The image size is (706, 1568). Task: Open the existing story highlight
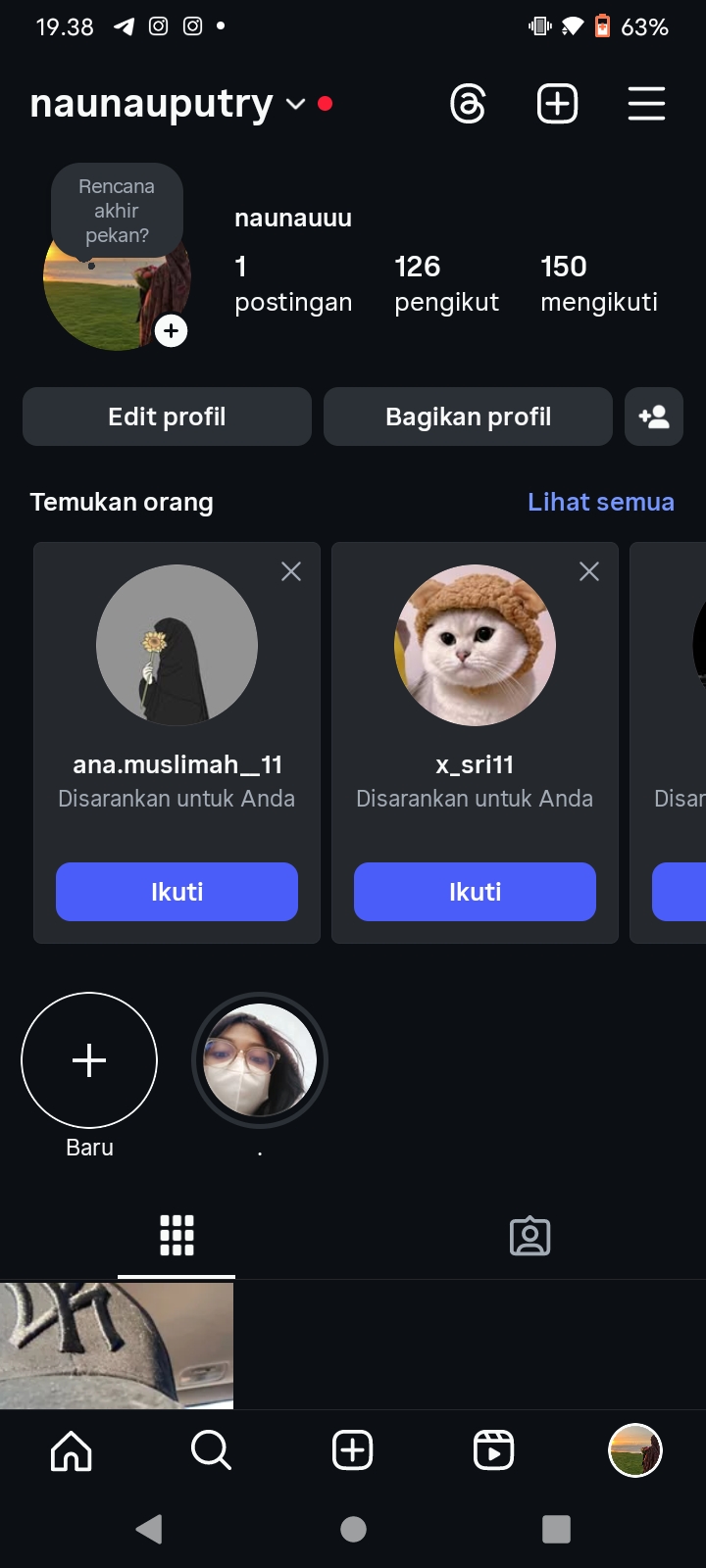pos(260,1060)
